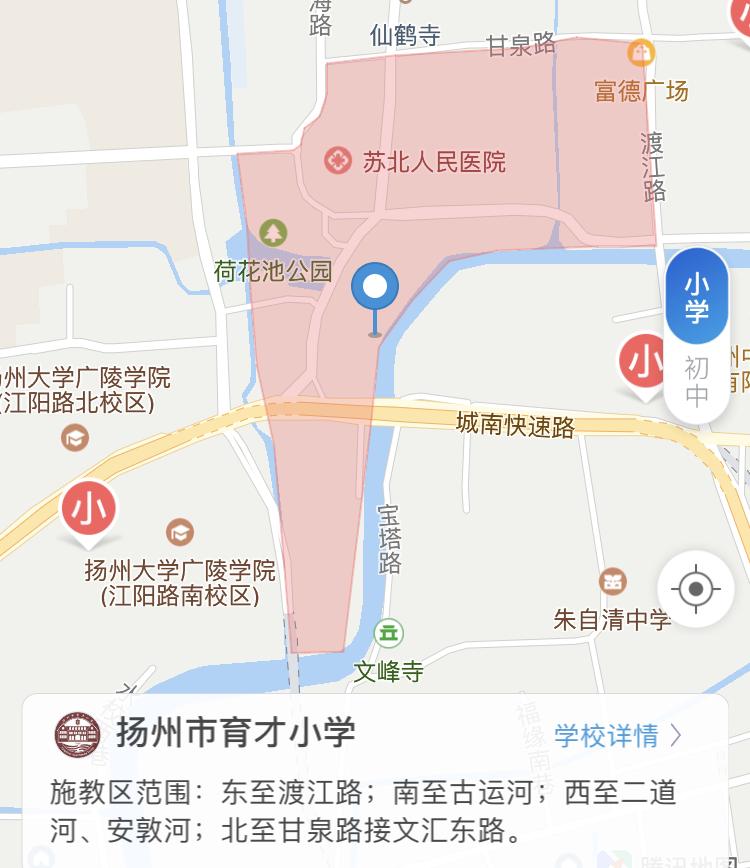Select the 扬州大学广陵学院南校区 education icon
The height and width of the screenshot is (868, 750).
(180, 533)
